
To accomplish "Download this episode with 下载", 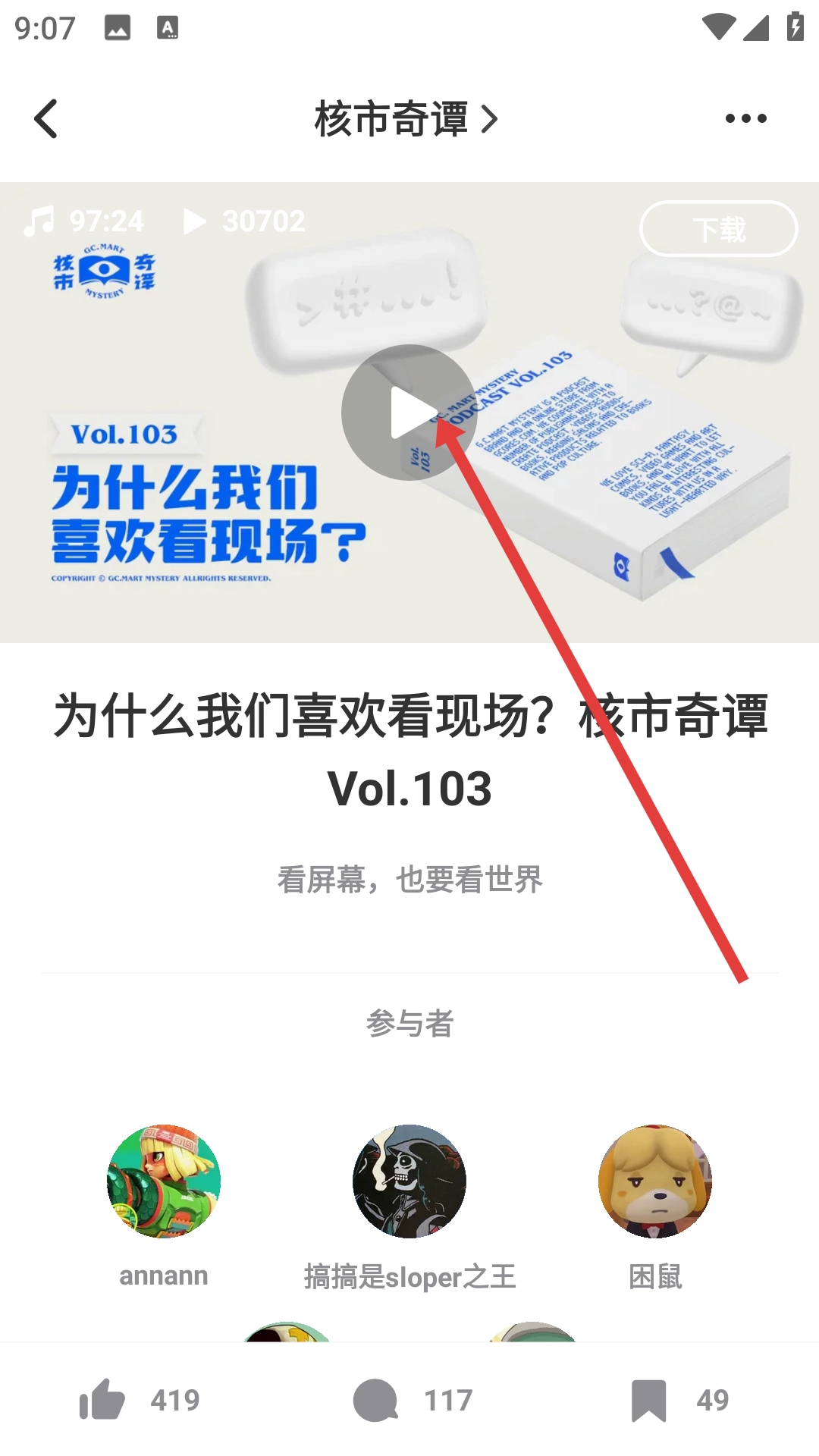I will 718,229.
